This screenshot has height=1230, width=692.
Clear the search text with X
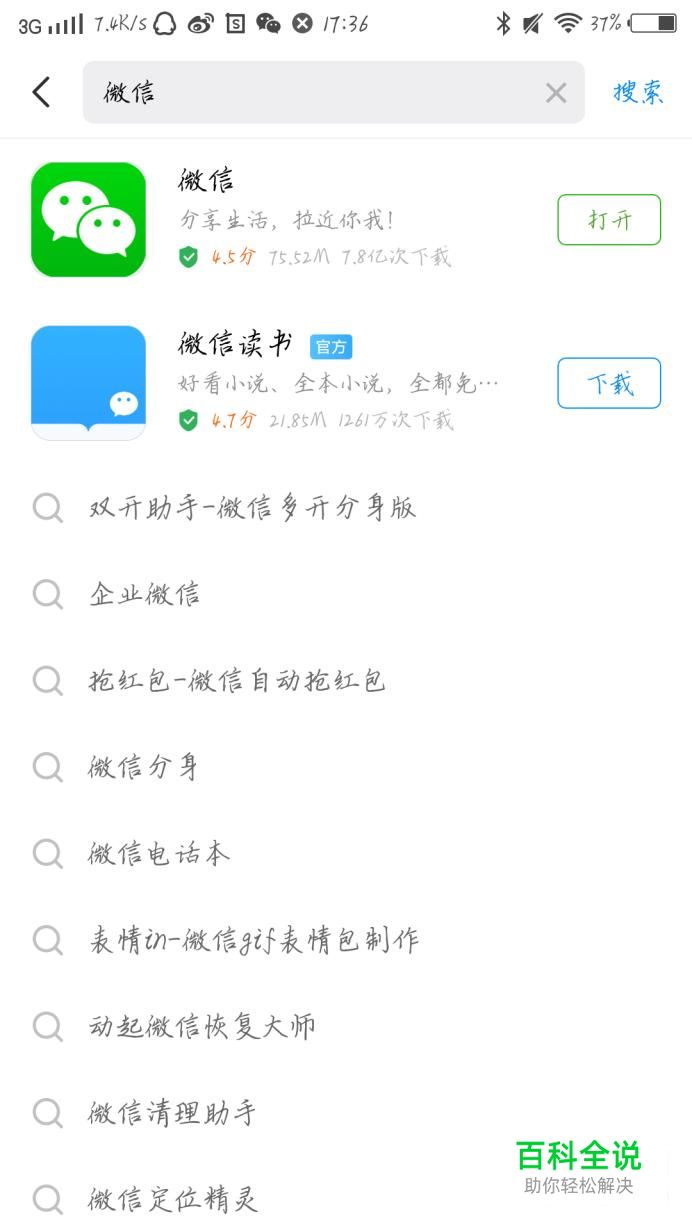[x=555, y=93]
